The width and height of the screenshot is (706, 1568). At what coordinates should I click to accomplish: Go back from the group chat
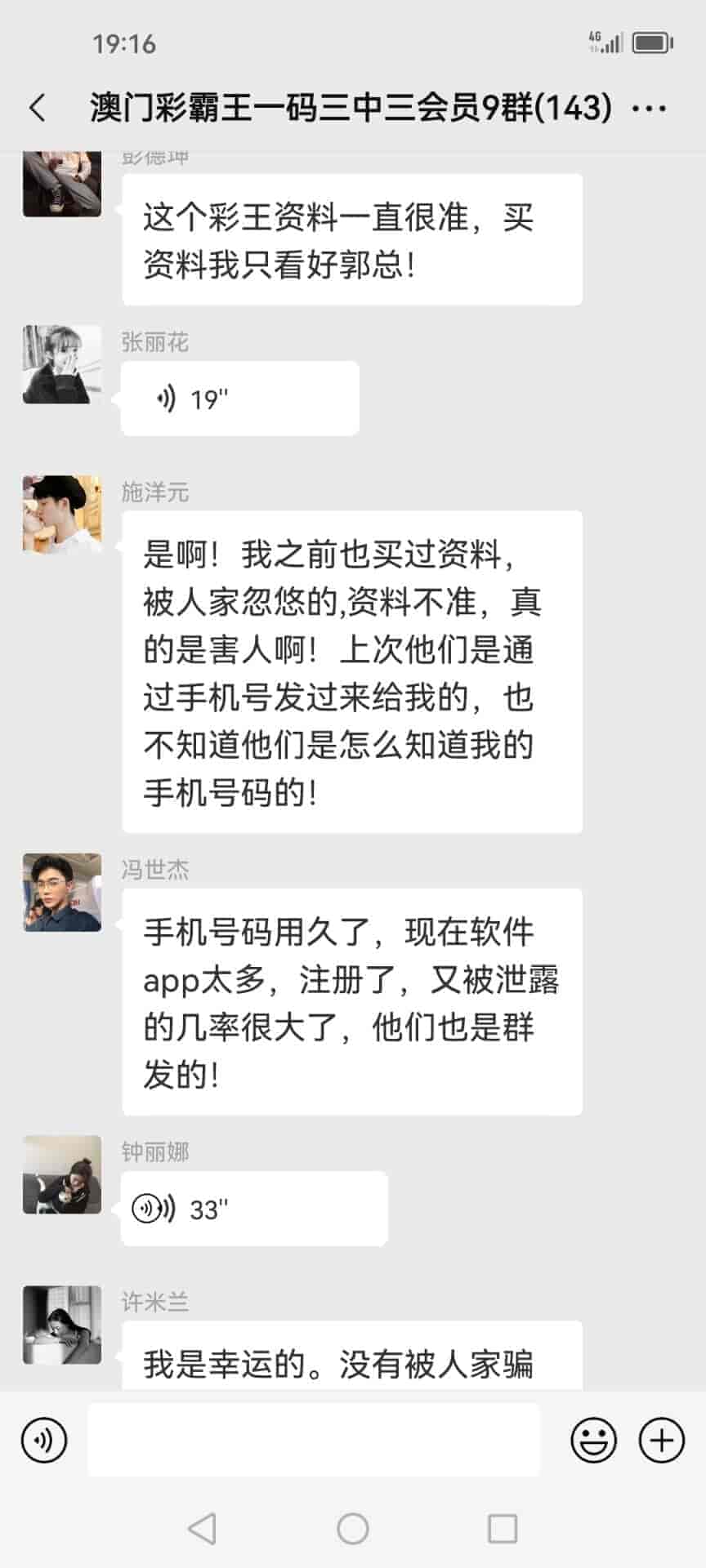click(x=38, y=108)
